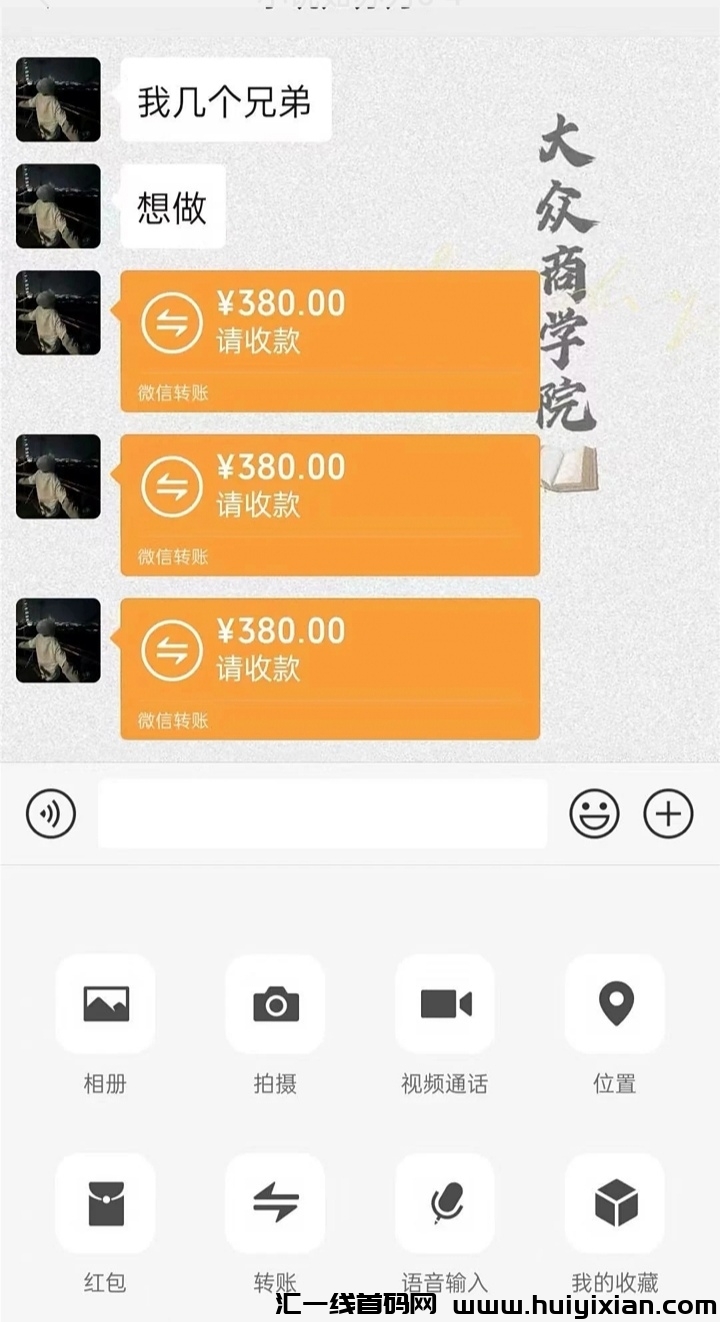Open the emoji sticker panel

click(x=594, y=813)
